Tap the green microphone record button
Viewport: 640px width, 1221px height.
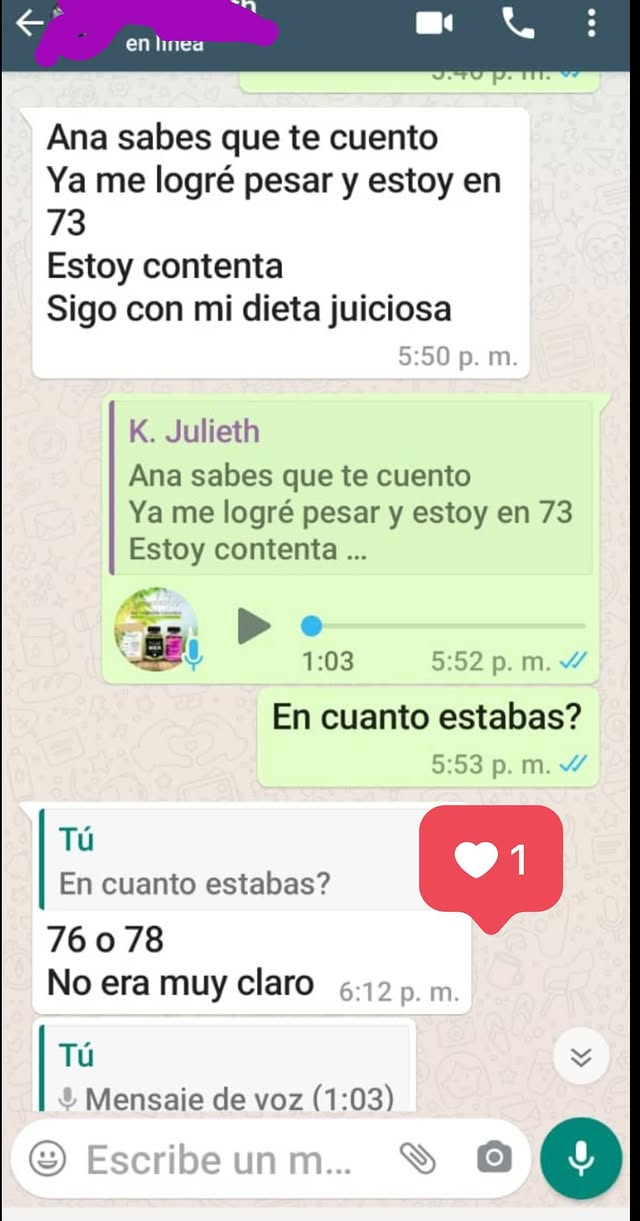581,1159
